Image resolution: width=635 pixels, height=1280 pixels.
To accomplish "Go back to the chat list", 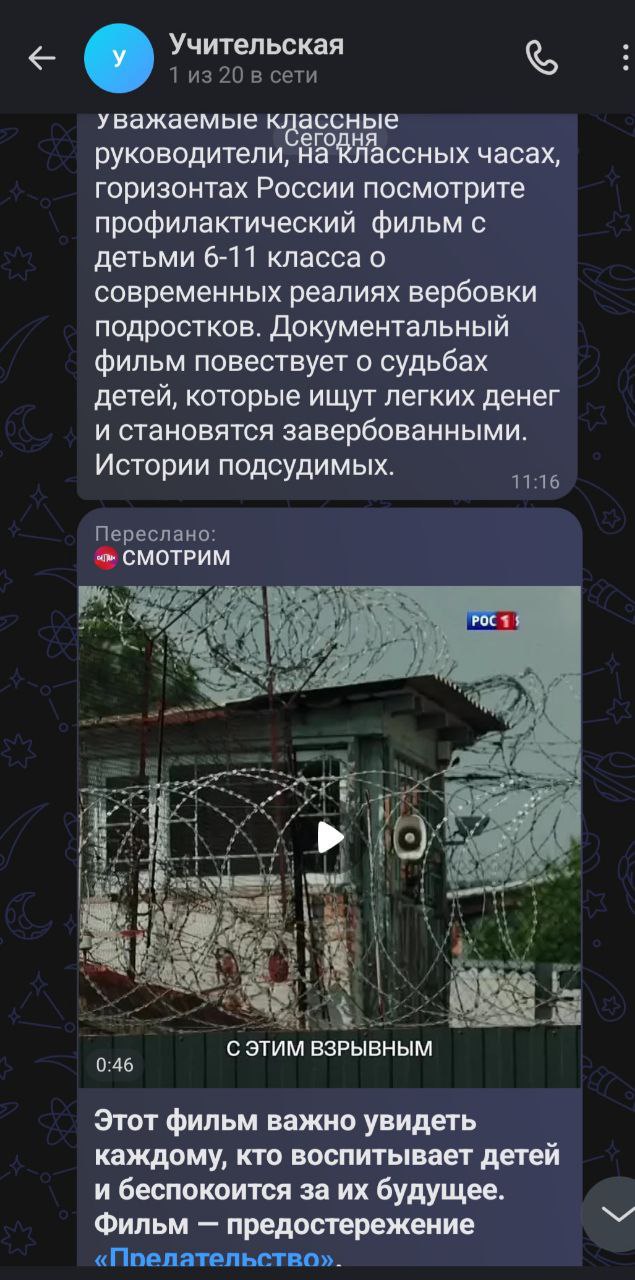I will 41,58.
